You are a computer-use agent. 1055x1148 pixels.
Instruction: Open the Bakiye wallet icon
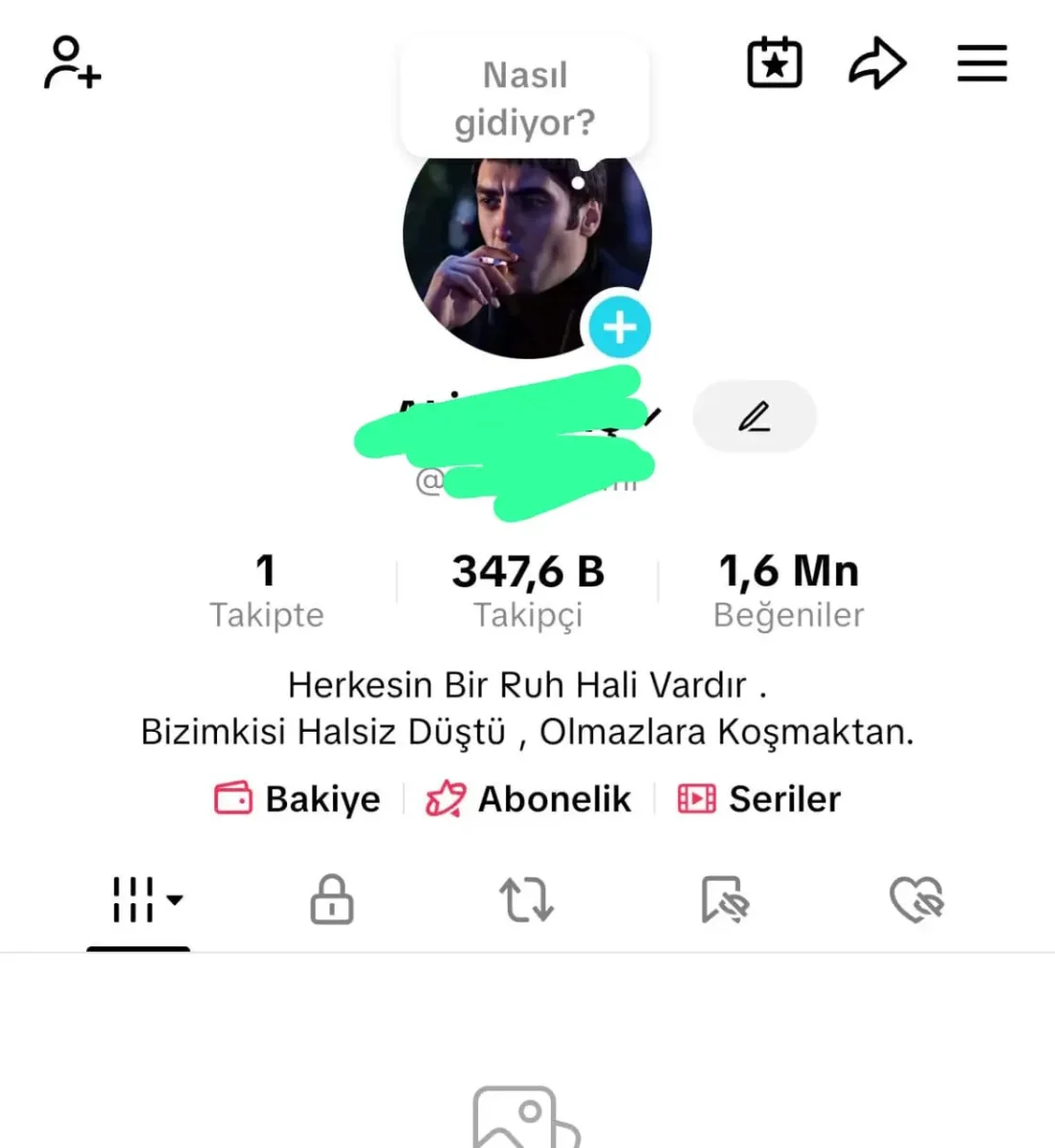(234, 799)
